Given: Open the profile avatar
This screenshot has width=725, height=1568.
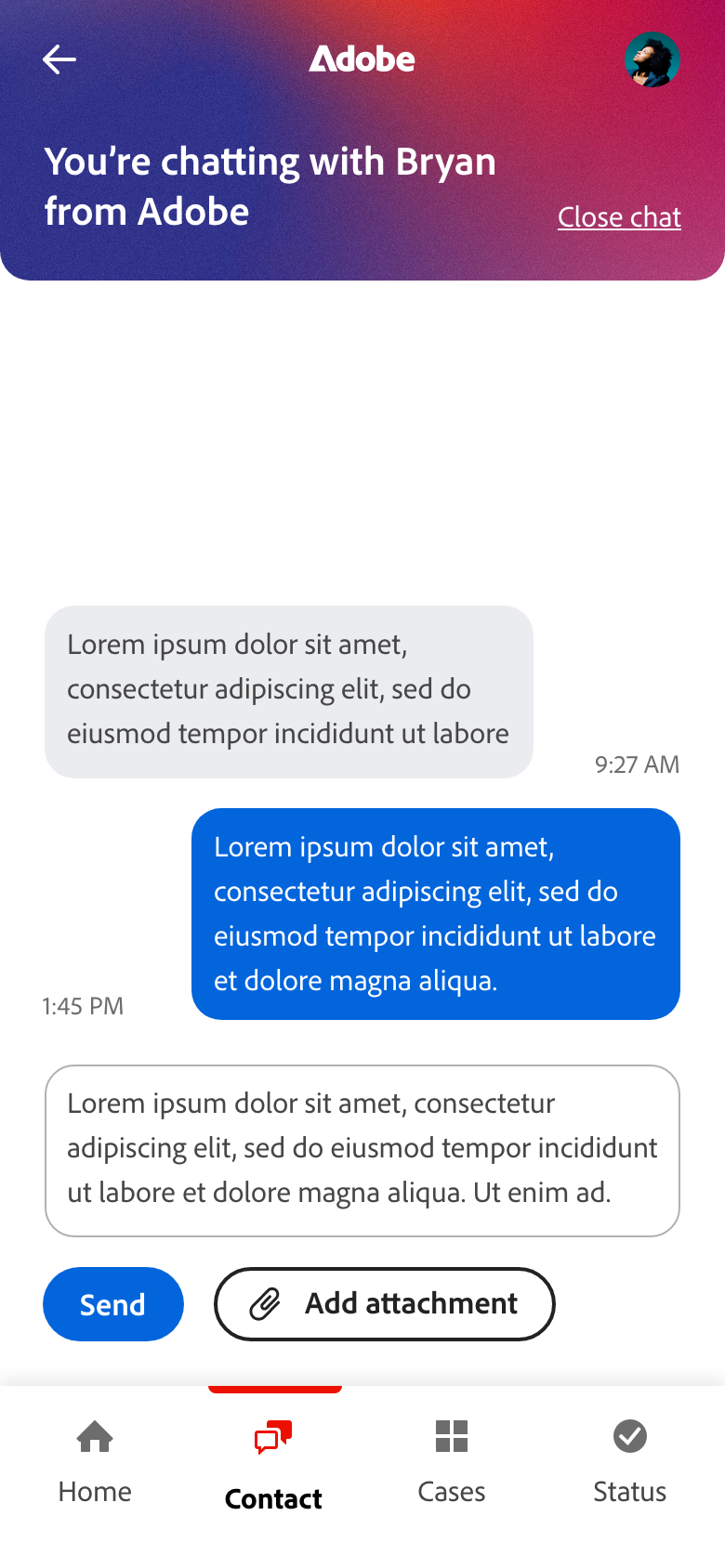Looking at the screenshot, I should point(652,59).
